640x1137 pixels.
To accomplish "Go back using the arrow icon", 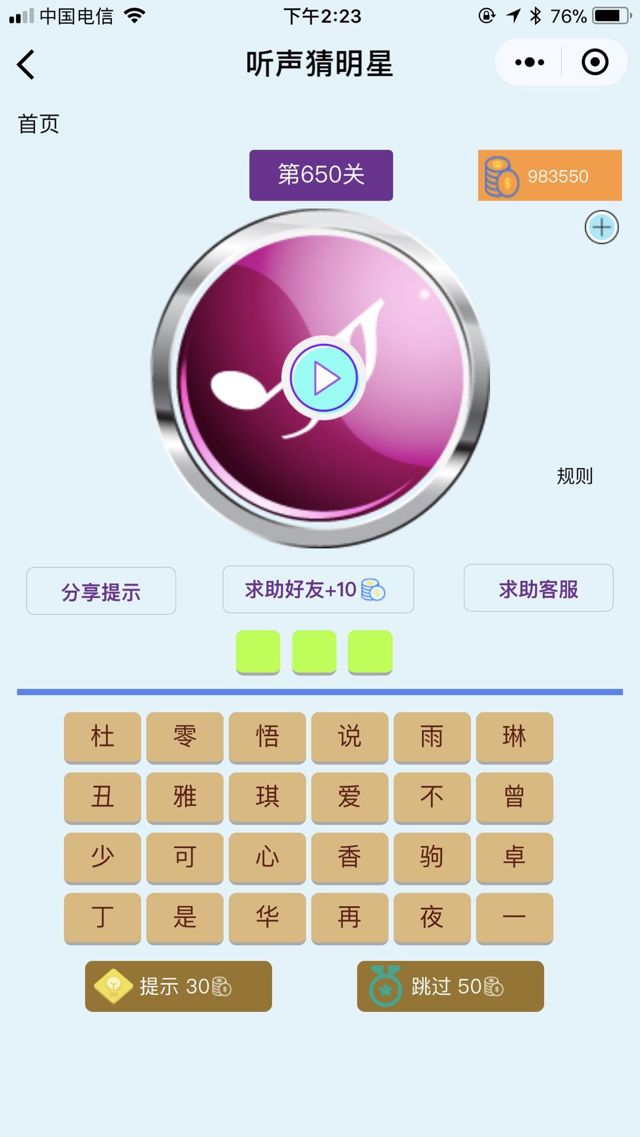I will pos(27,64).
